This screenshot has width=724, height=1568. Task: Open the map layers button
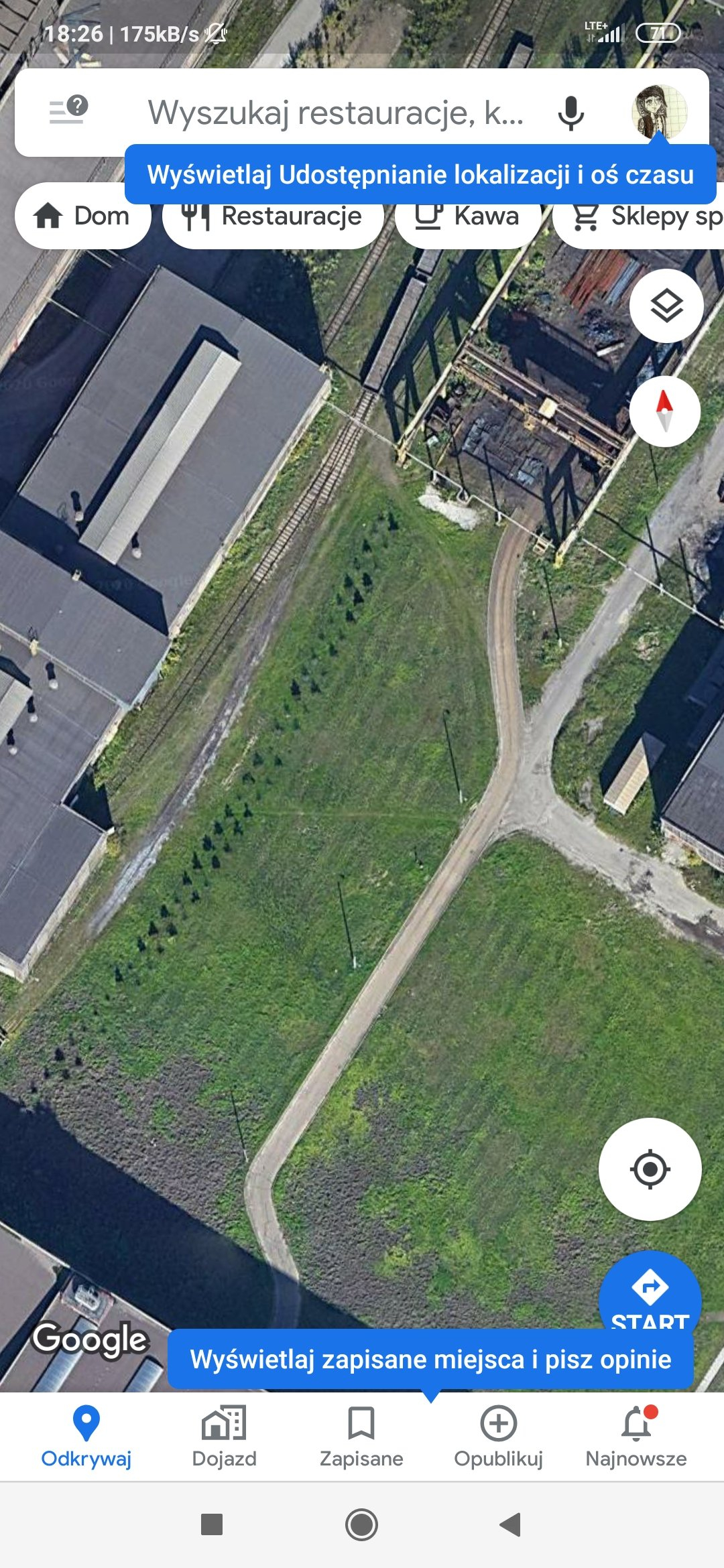point(666,306)
